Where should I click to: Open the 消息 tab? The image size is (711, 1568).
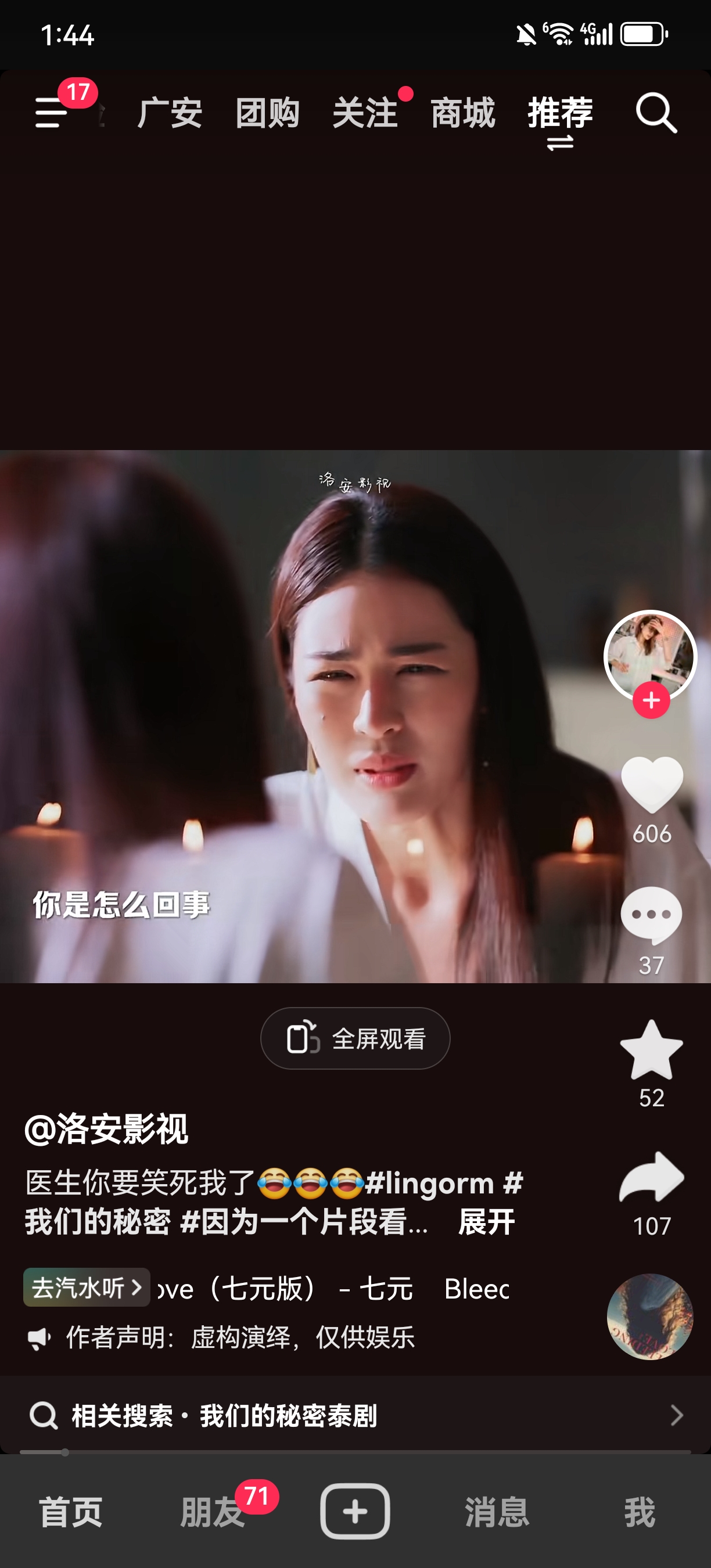[x=497, y=1512]
